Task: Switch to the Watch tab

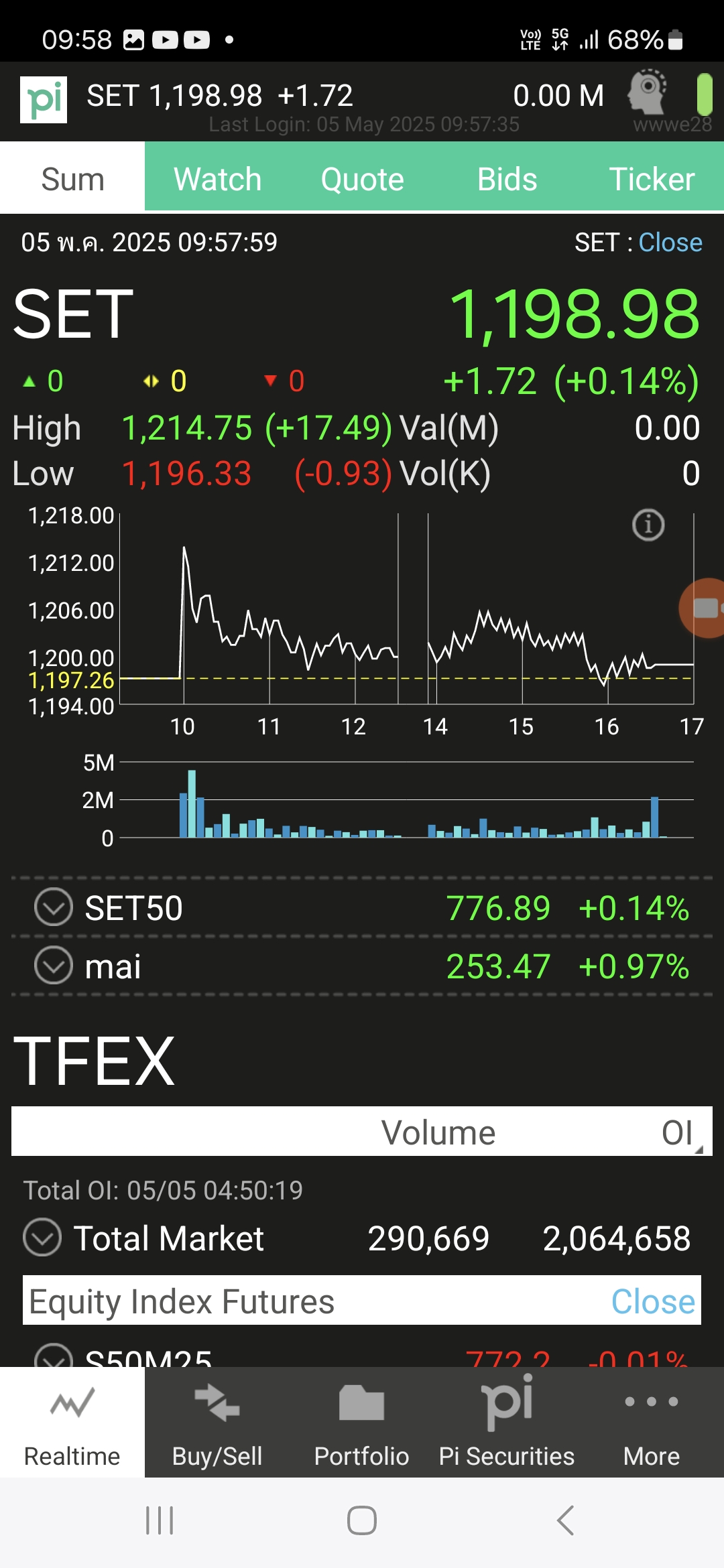Action: [217, 179]
